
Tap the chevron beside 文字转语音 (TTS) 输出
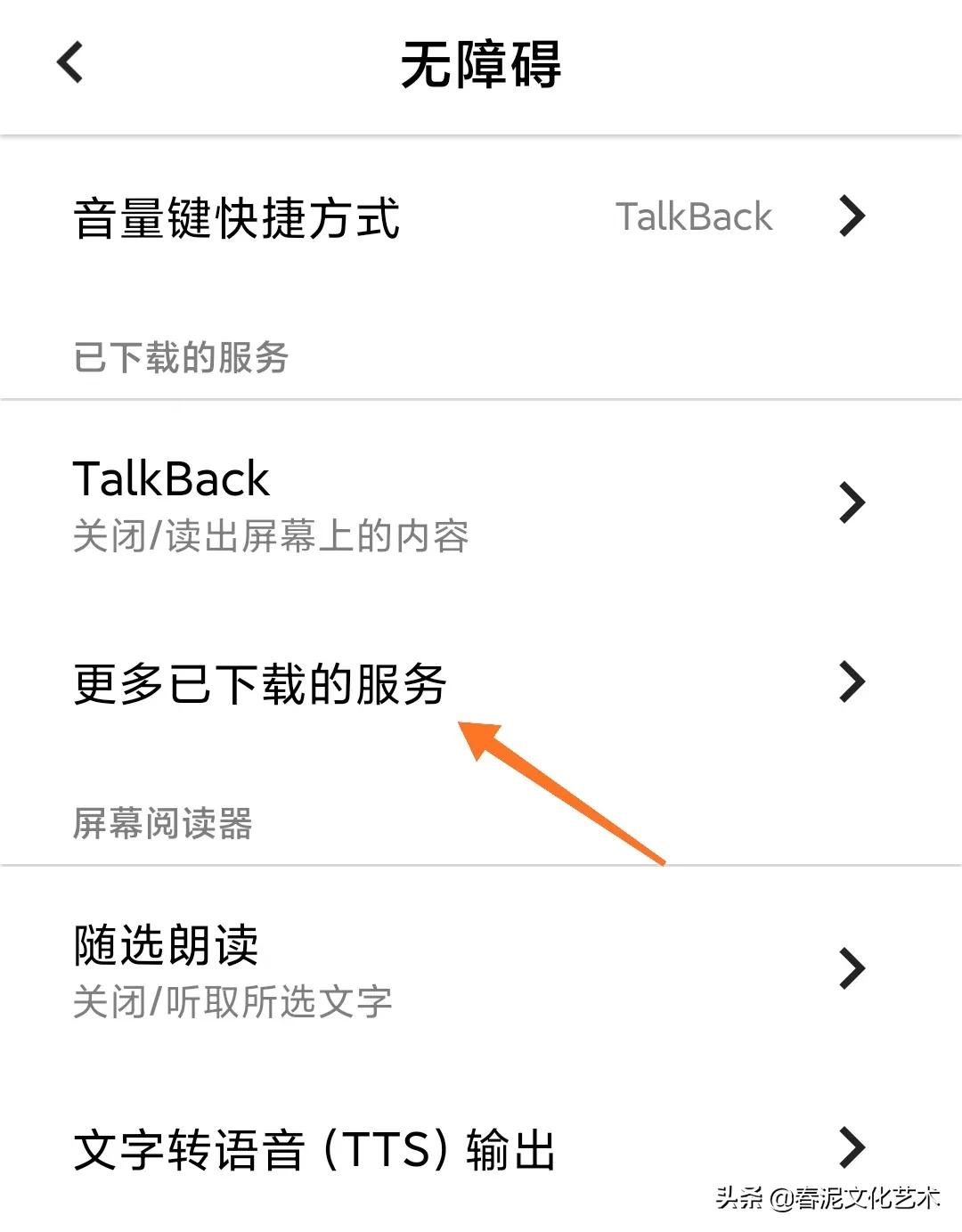(851, 1149)
